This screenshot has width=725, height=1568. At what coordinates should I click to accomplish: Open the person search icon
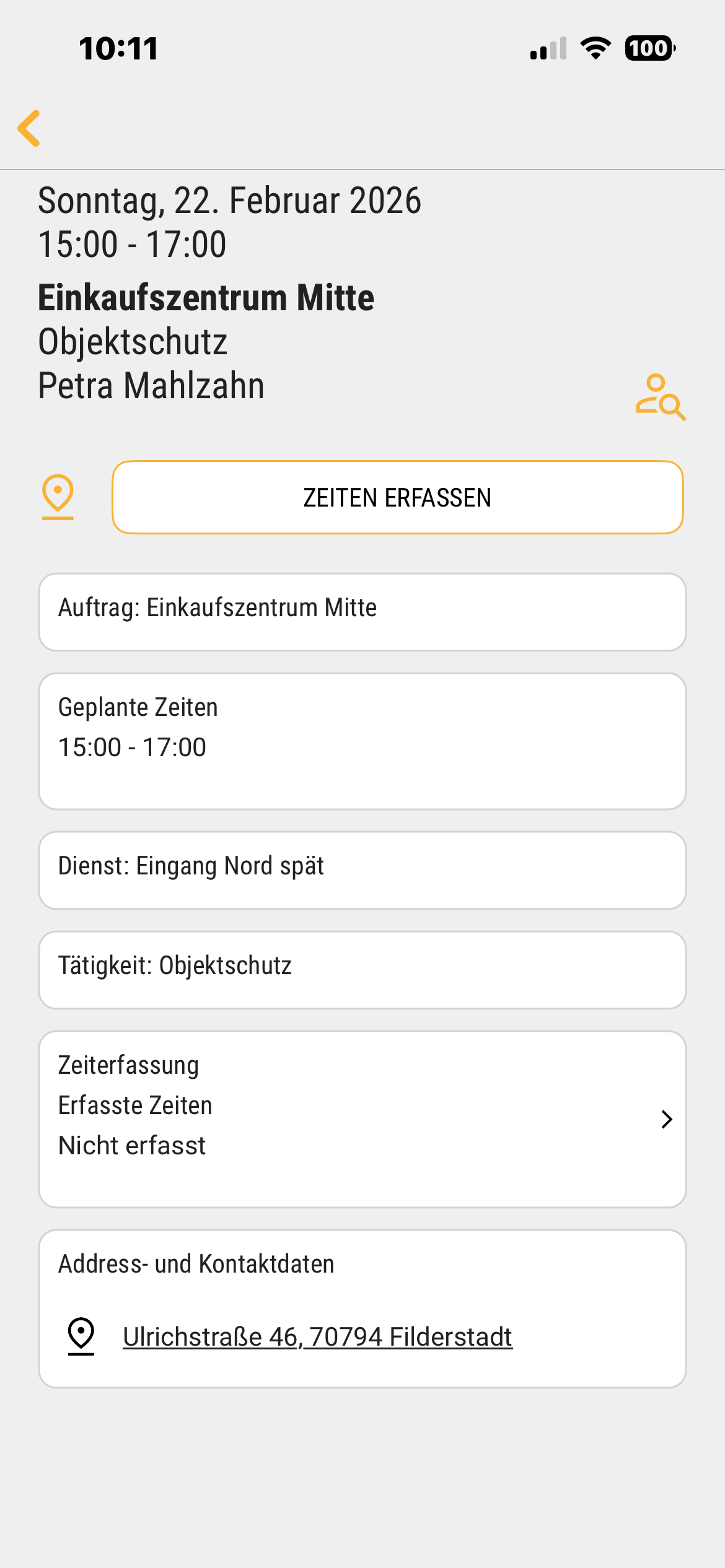660,397
